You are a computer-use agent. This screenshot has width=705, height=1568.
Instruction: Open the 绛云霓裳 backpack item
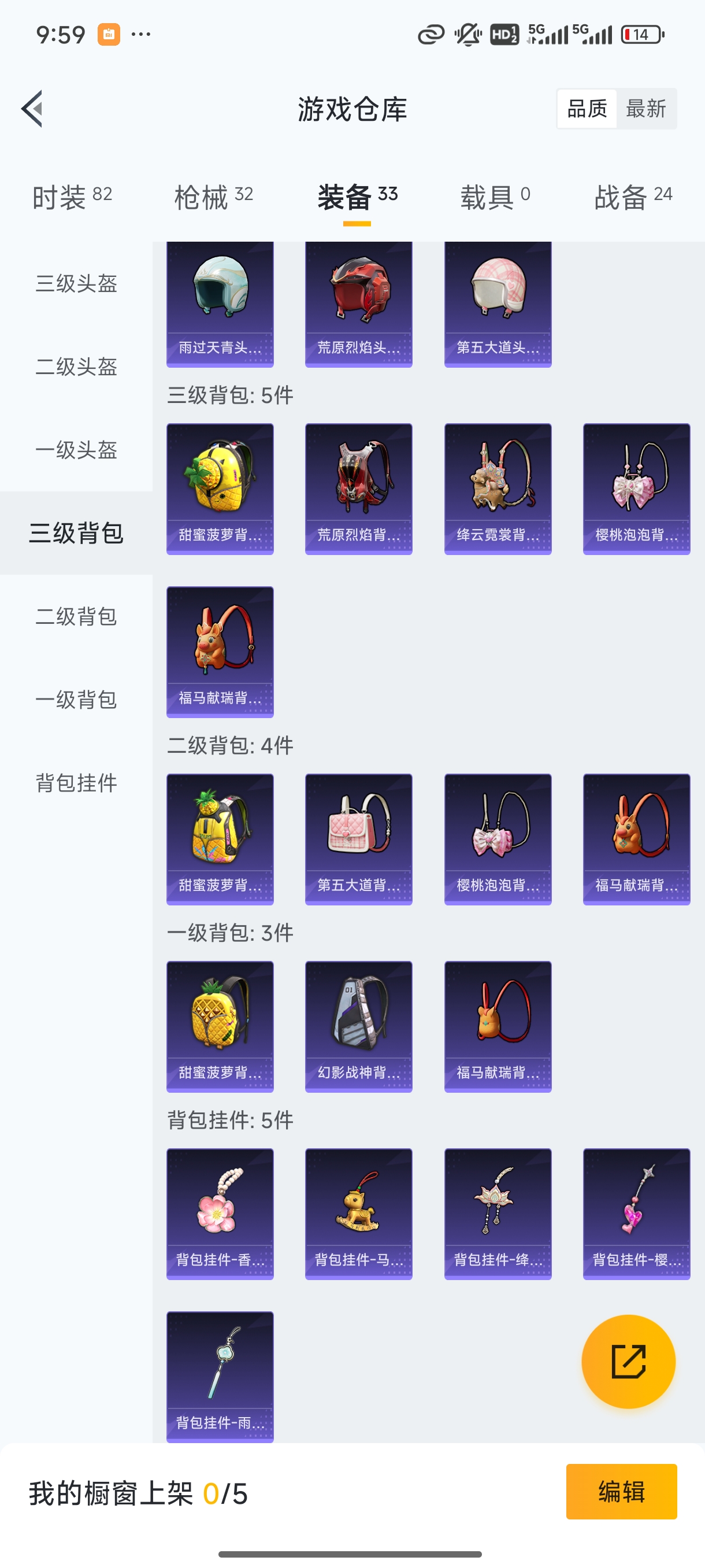coord(498,489)
